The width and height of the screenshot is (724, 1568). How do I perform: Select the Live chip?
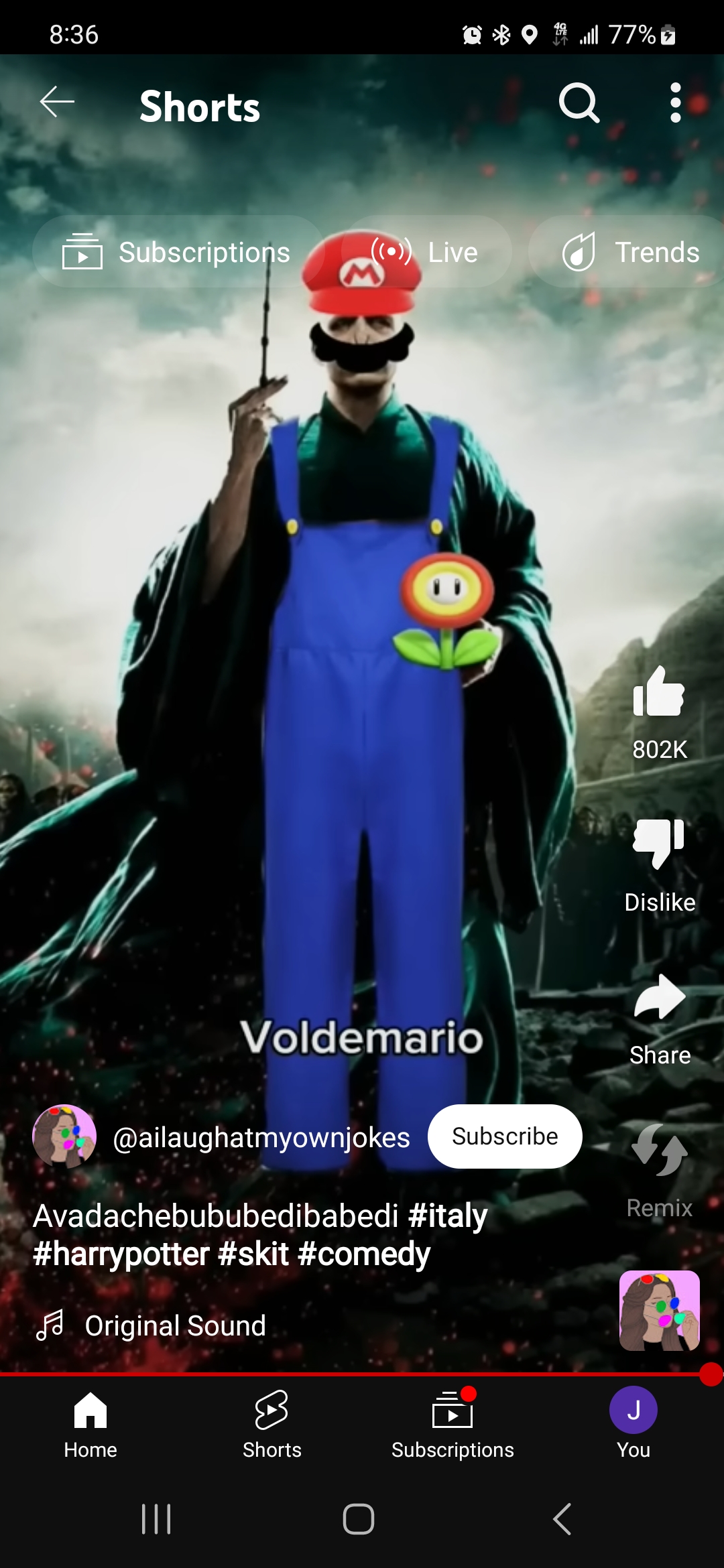426,253
